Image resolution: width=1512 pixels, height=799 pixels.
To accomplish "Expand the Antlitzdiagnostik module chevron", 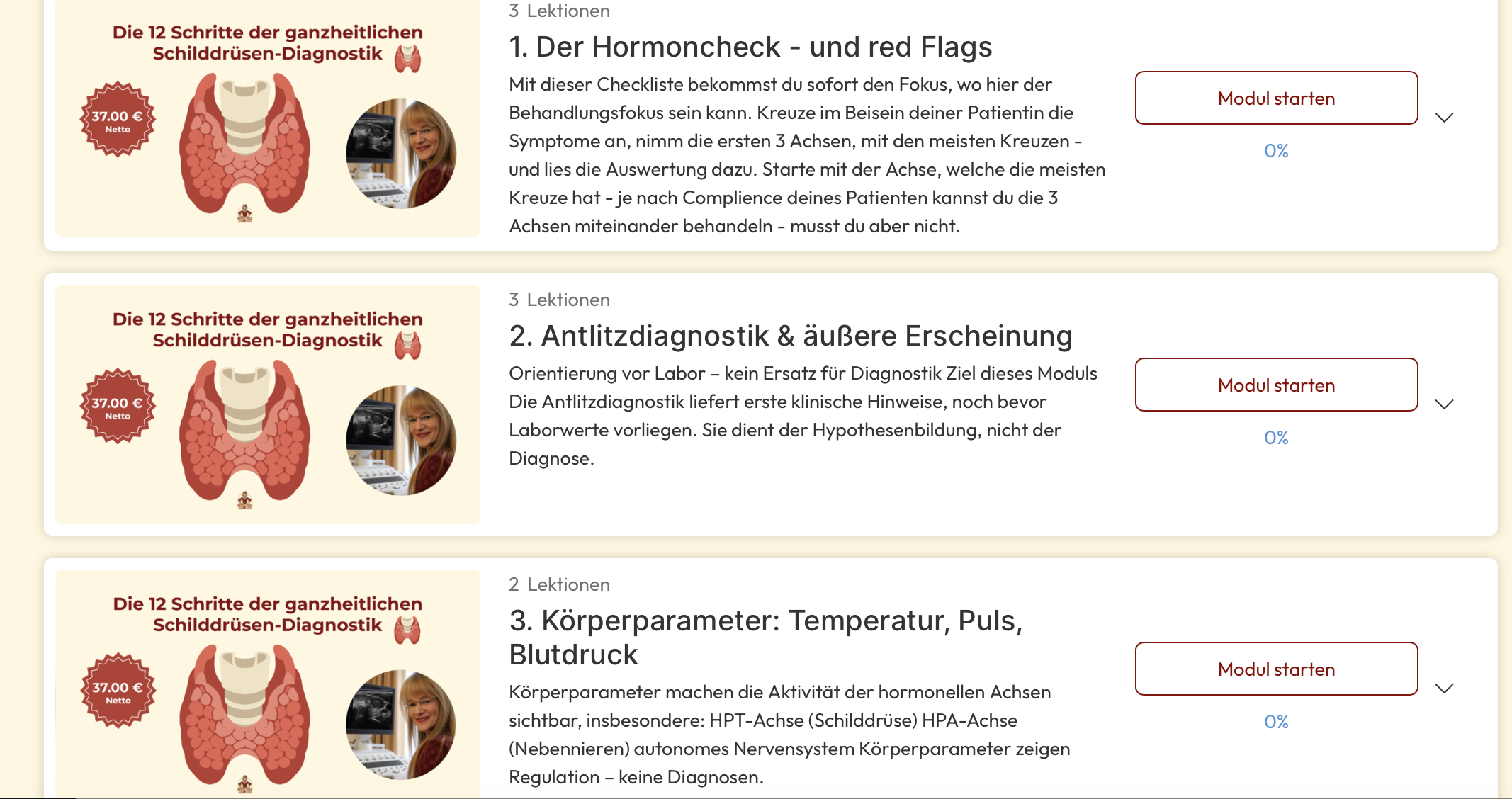I will [1444, 404].
